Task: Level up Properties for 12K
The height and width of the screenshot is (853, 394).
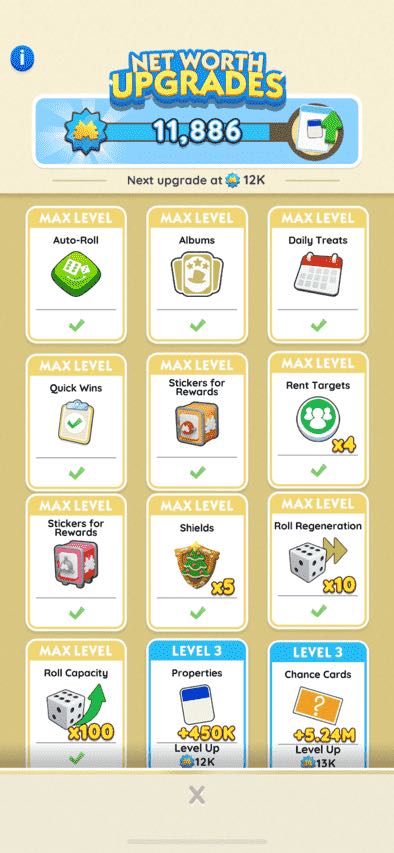Action: click(x=196, y=756)
